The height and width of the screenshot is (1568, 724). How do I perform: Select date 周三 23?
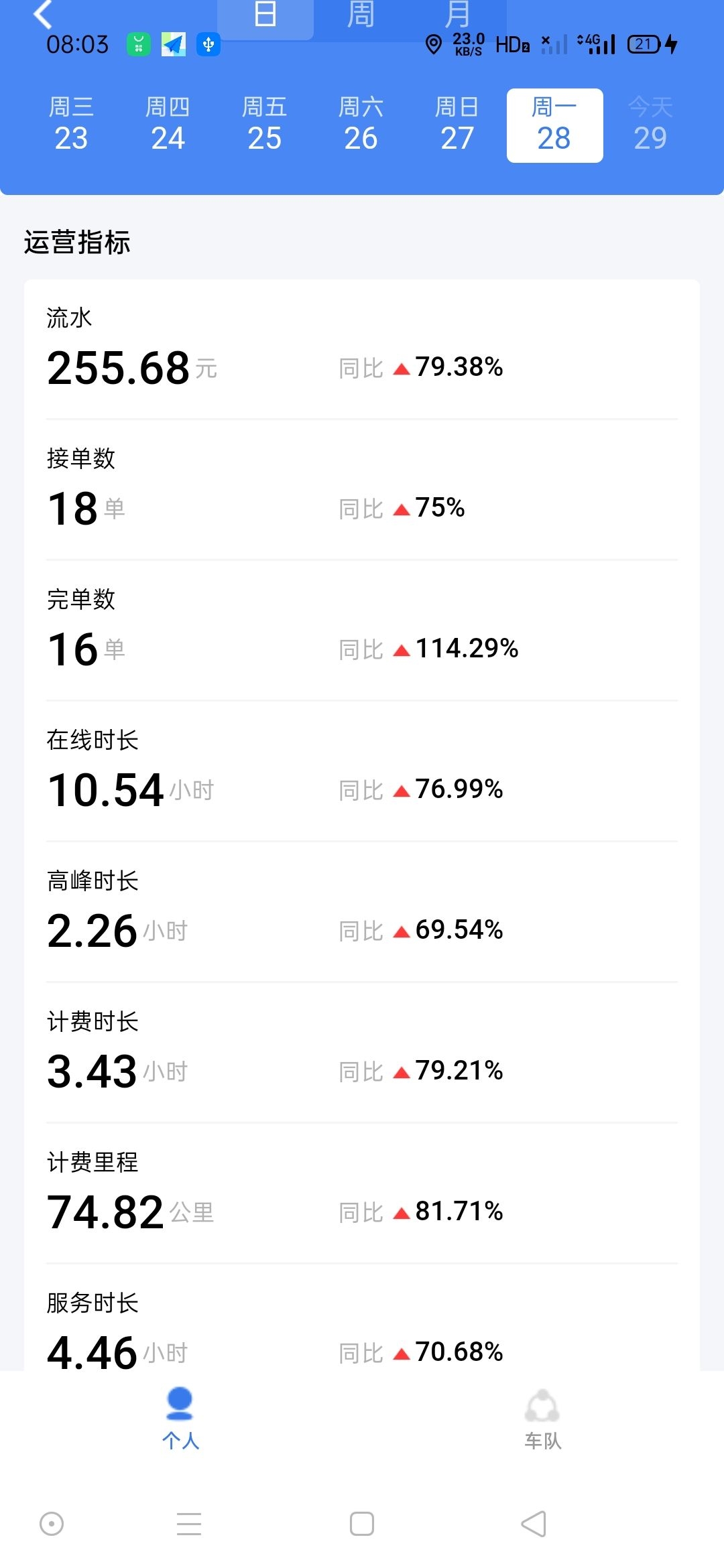click(71, 125)
